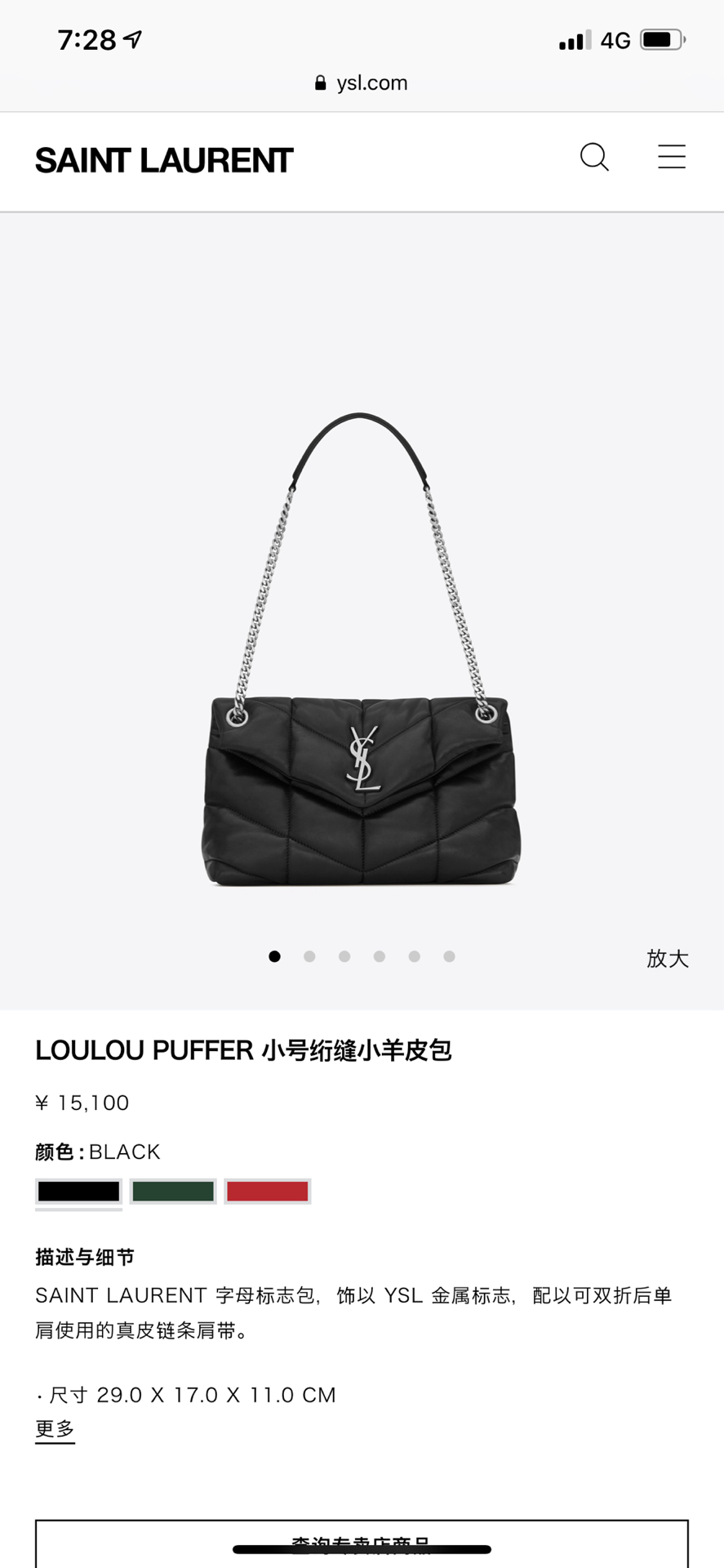Viewport: 724px width, 1568px height.
Task: Tap the ysl.com address bar
Action: click(x=362, y=82)
